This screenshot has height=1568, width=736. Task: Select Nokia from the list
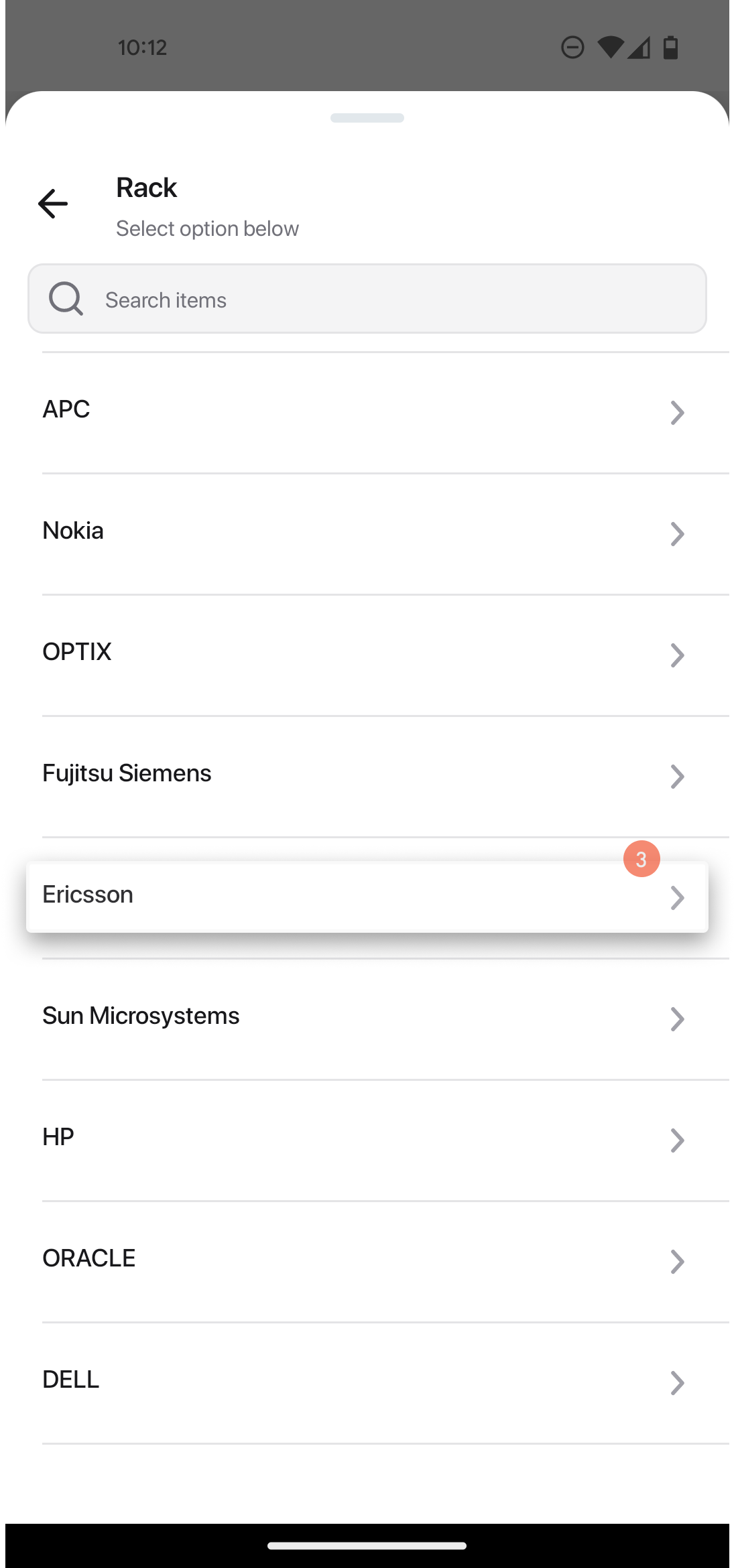[385, 534]
